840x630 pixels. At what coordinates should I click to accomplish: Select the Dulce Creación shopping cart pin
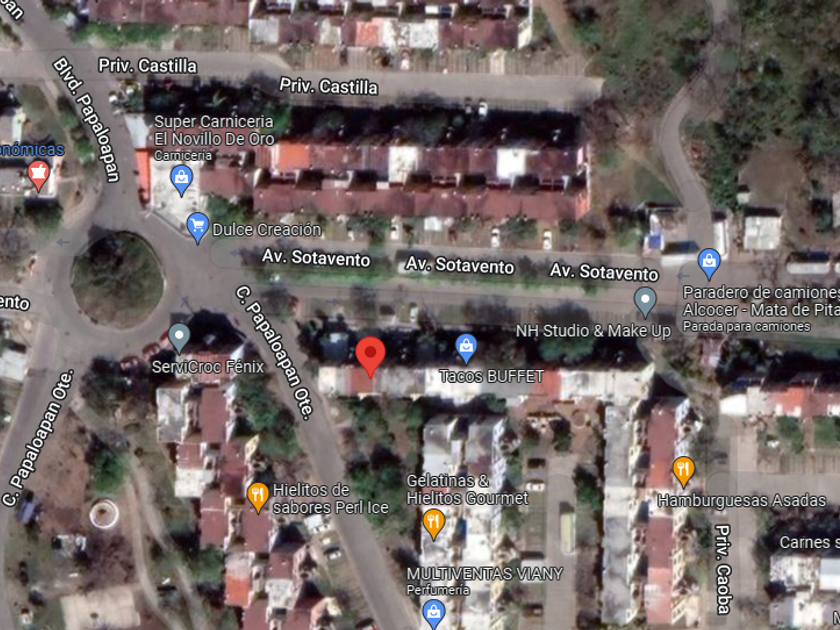tap(198, 227)
